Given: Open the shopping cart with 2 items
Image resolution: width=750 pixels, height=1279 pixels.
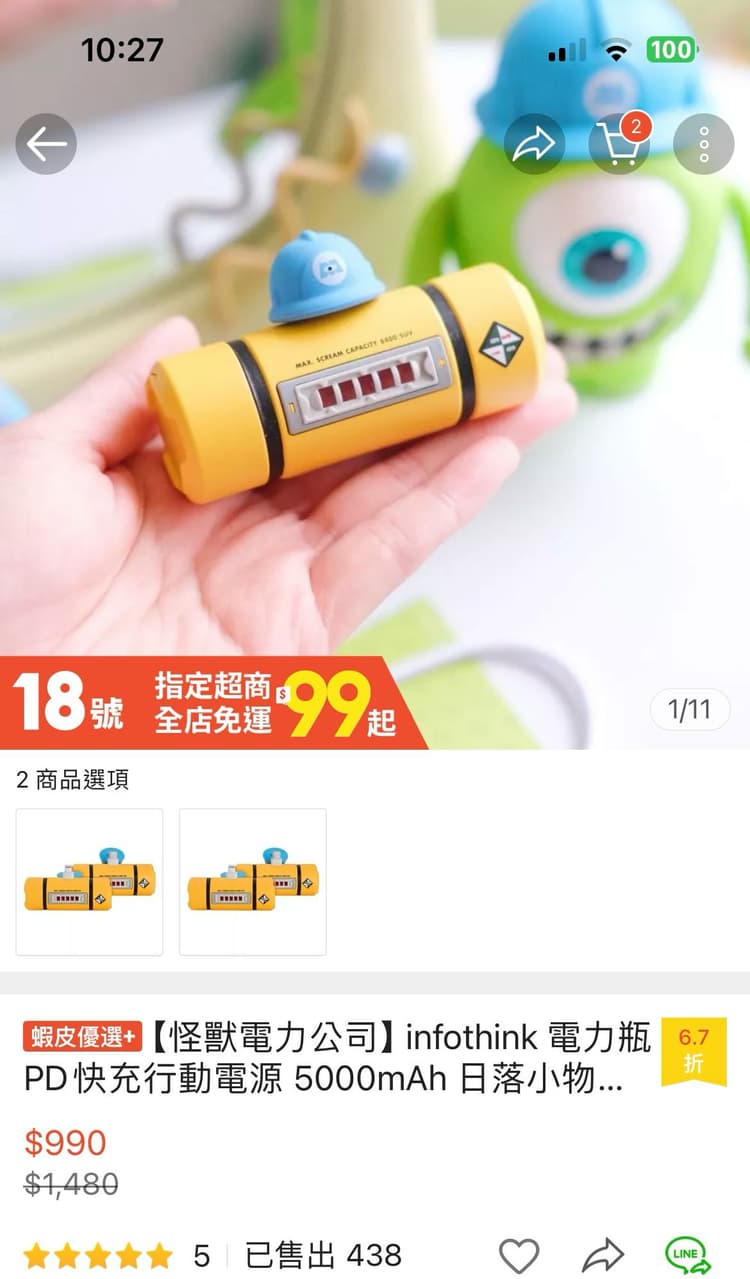Looking at the screenshot, I should pos(620,143).
